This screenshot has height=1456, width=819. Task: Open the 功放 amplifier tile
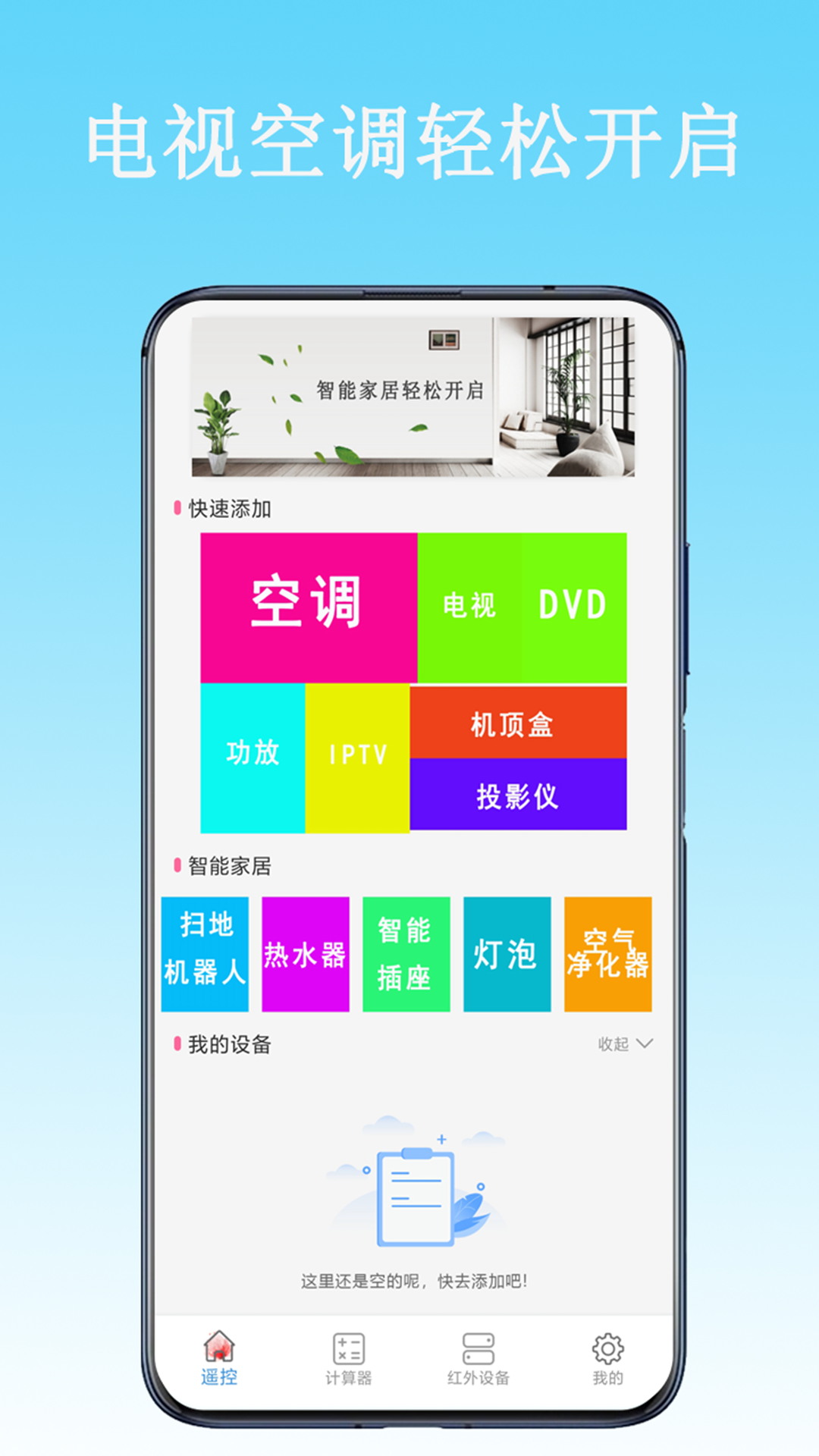[x=250, y=756]
